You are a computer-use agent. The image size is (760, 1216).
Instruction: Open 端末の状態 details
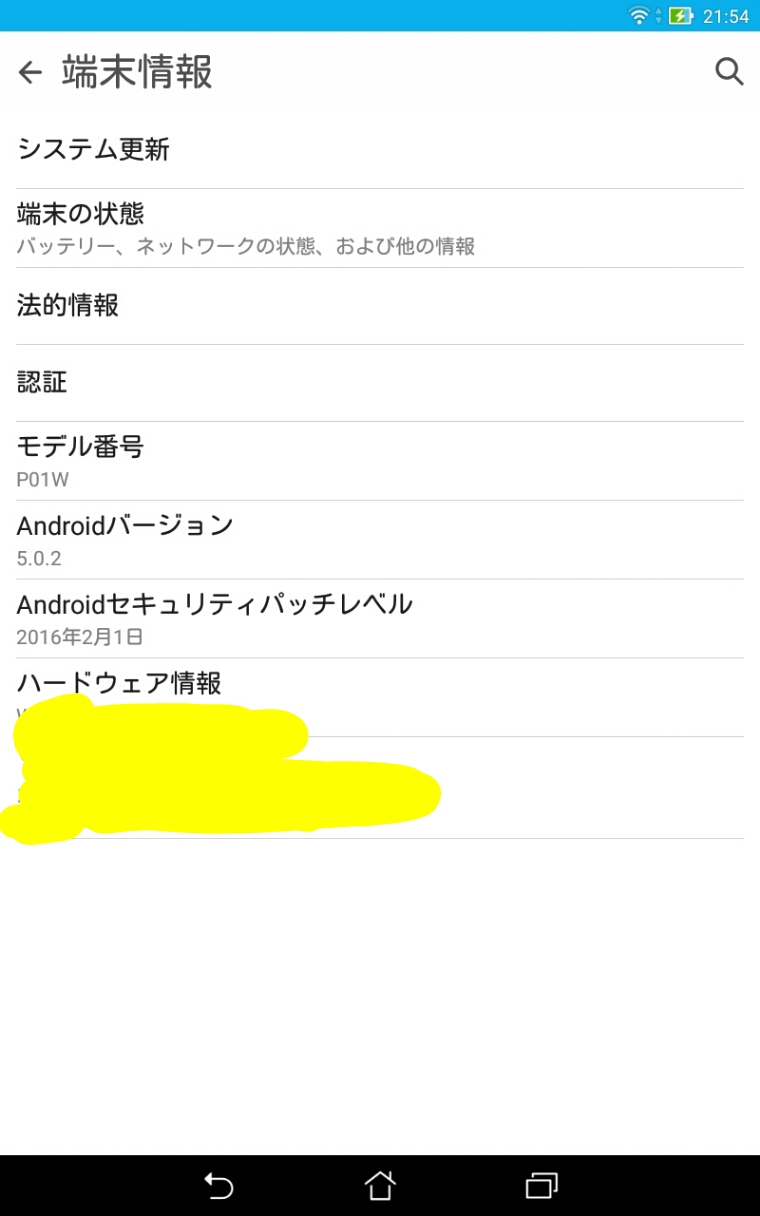[x=380, y=228]
